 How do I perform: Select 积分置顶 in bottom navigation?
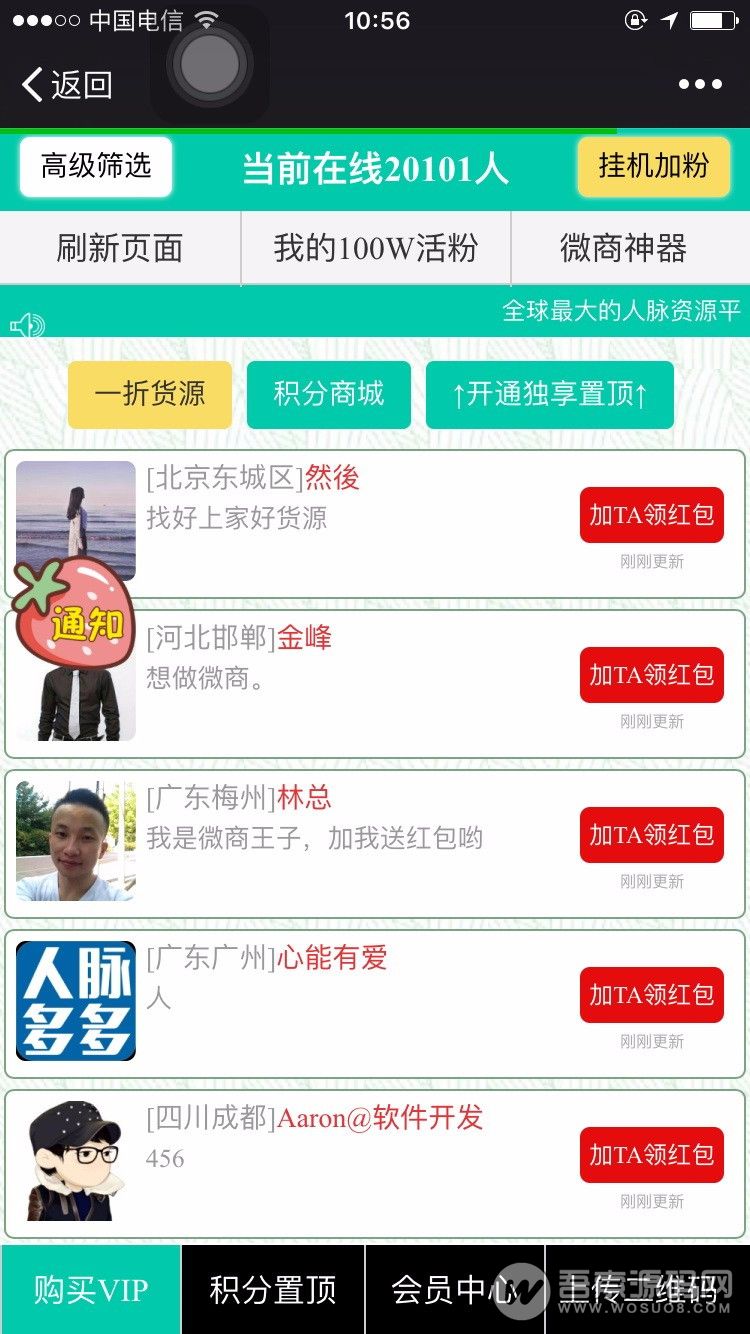272,1290
